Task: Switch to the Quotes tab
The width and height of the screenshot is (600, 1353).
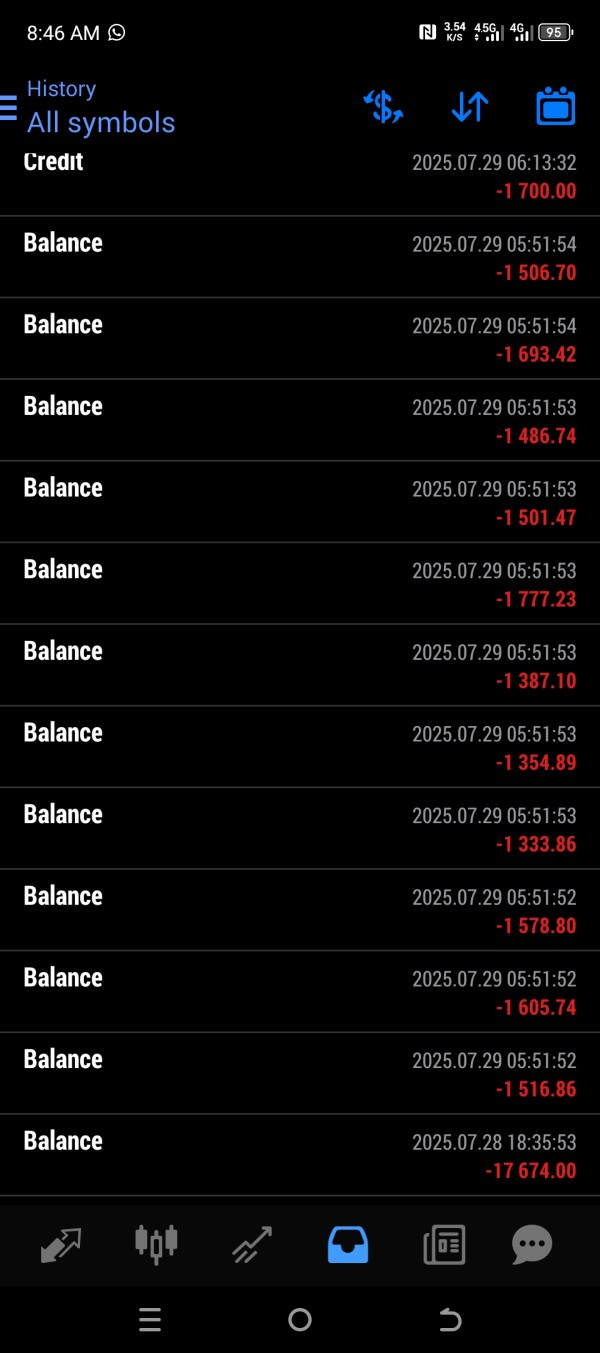Action: pyautogui.click(x=60, y=1245)
